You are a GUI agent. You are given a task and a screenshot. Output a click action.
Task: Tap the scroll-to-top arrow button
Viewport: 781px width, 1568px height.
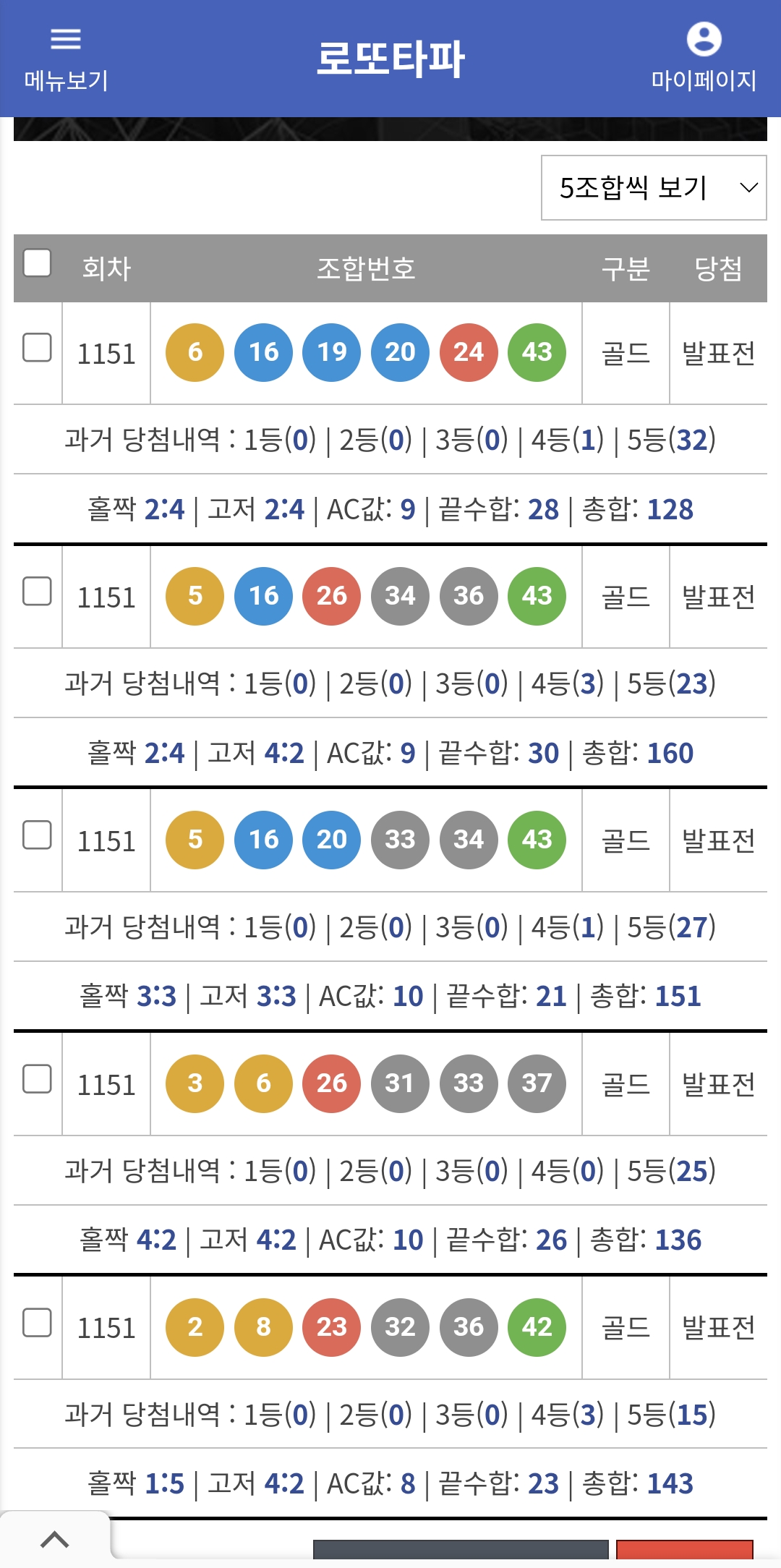(x=55, y=1540)
